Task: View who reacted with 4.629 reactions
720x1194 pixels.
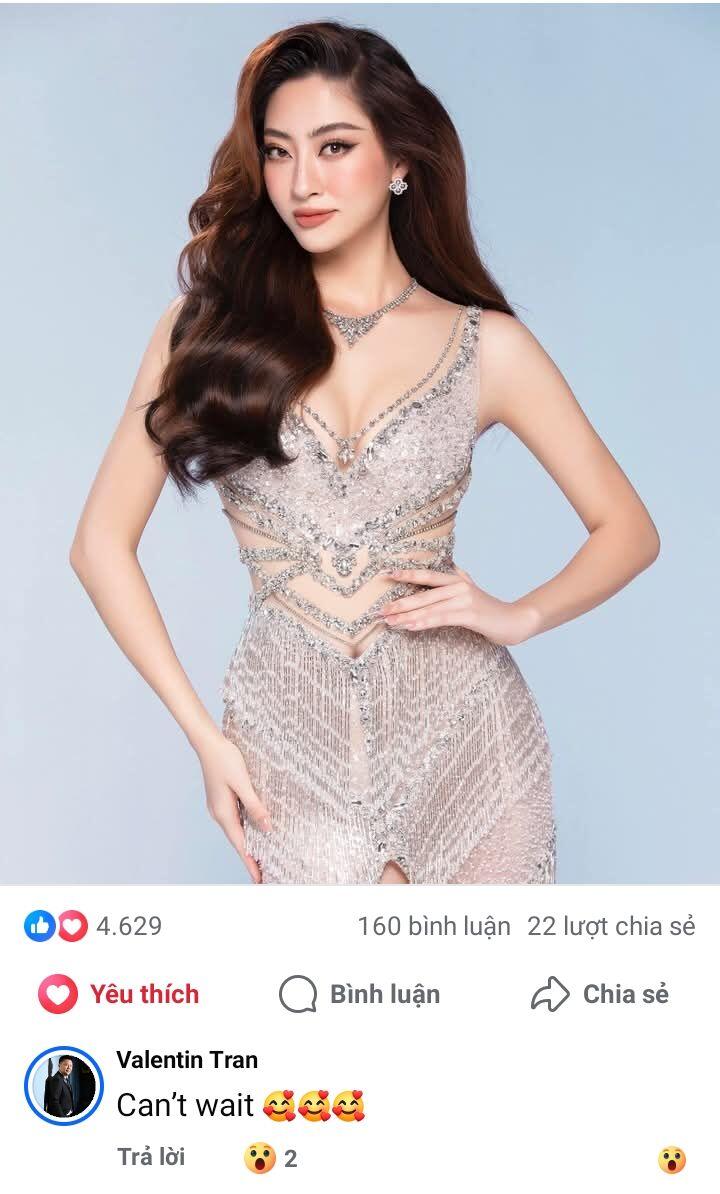Action: [93, 926]
